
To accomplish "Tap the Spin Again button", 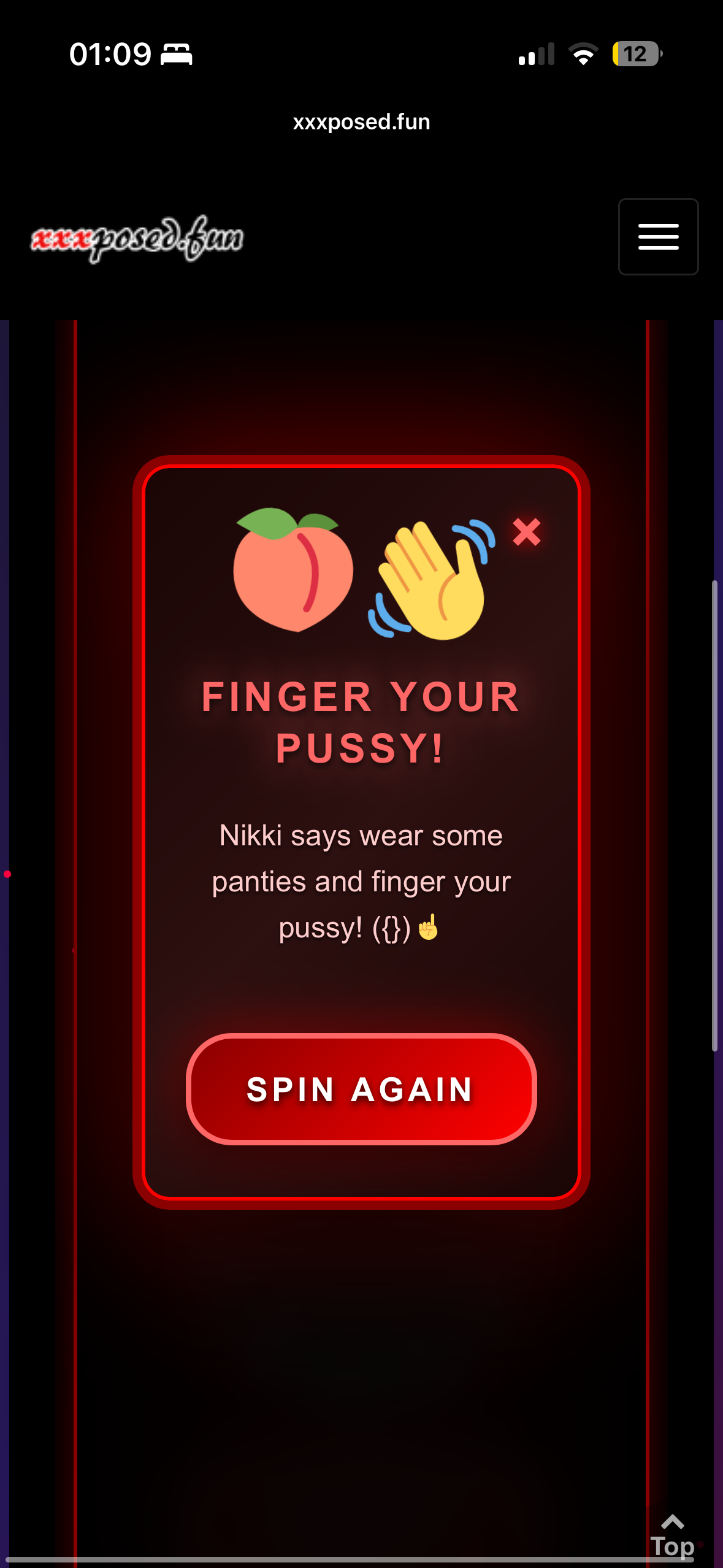I will [x=361, y=1090].
